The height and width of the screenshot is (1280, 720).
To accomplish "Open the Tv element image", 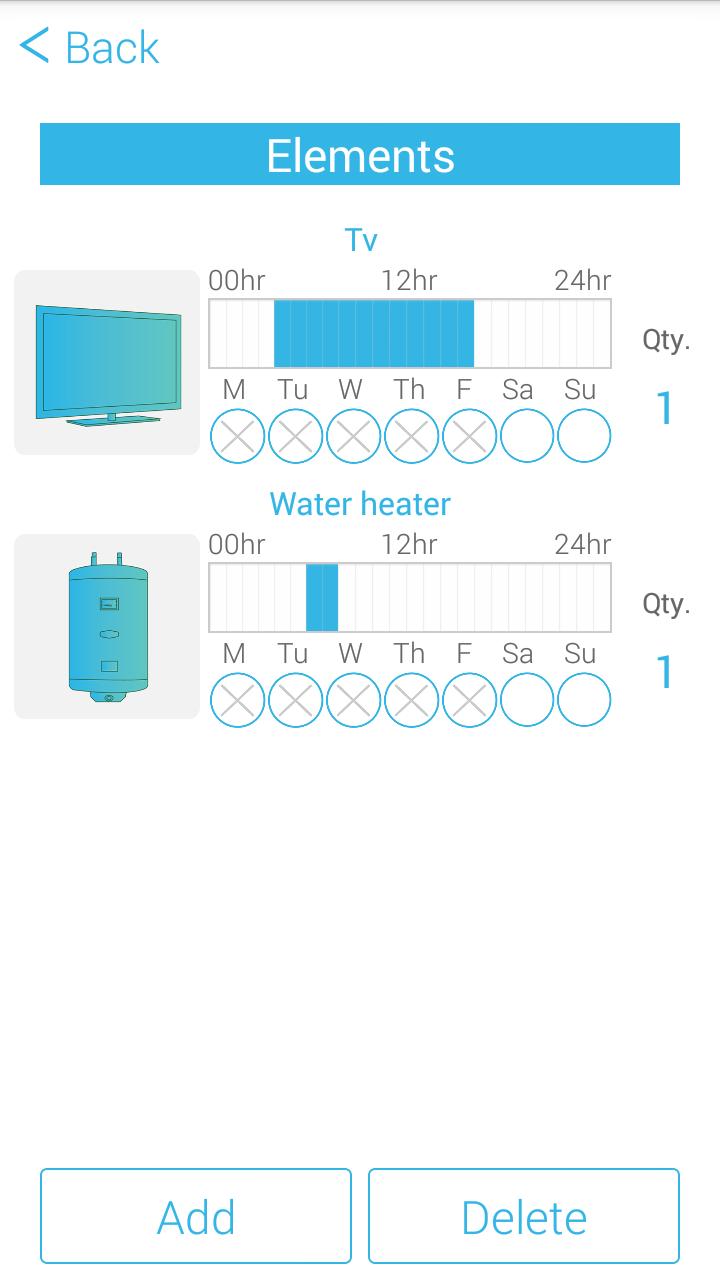I will [x=107, y=362].
